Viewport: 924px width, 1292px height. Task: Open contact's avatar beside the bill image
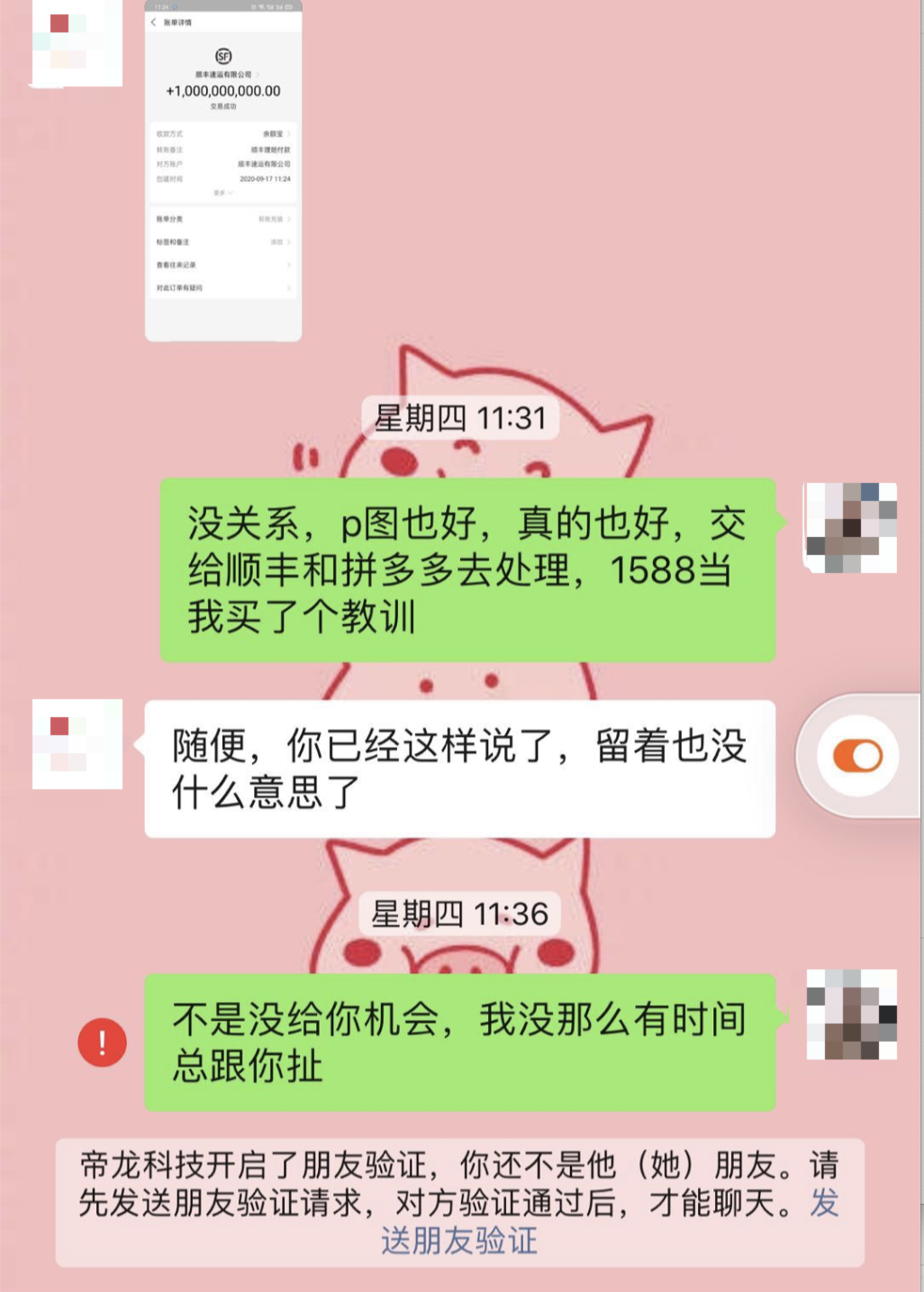pyautogui.click(x=77, y=43)
